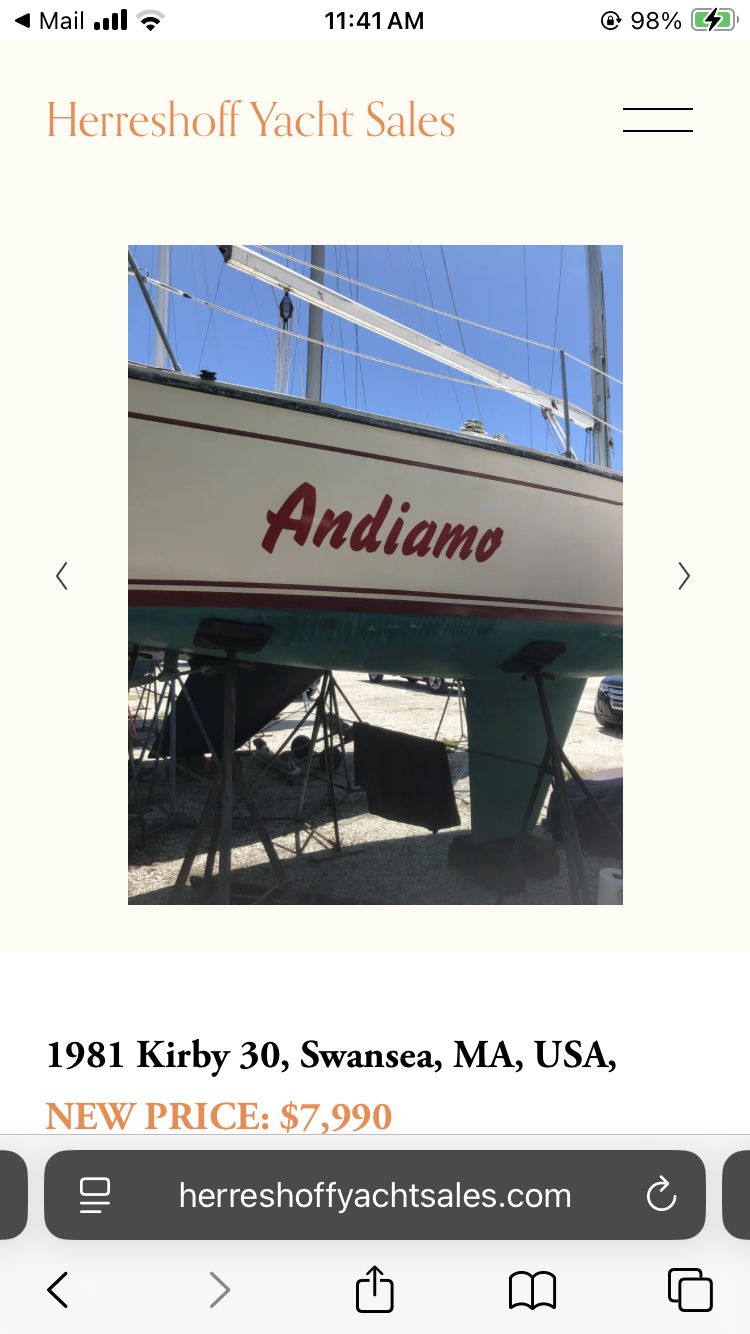This screenshot has height=1334, width=750.
Task: Go to Herreshoff Yacht Sales homepage
Action: click(251, 121)
